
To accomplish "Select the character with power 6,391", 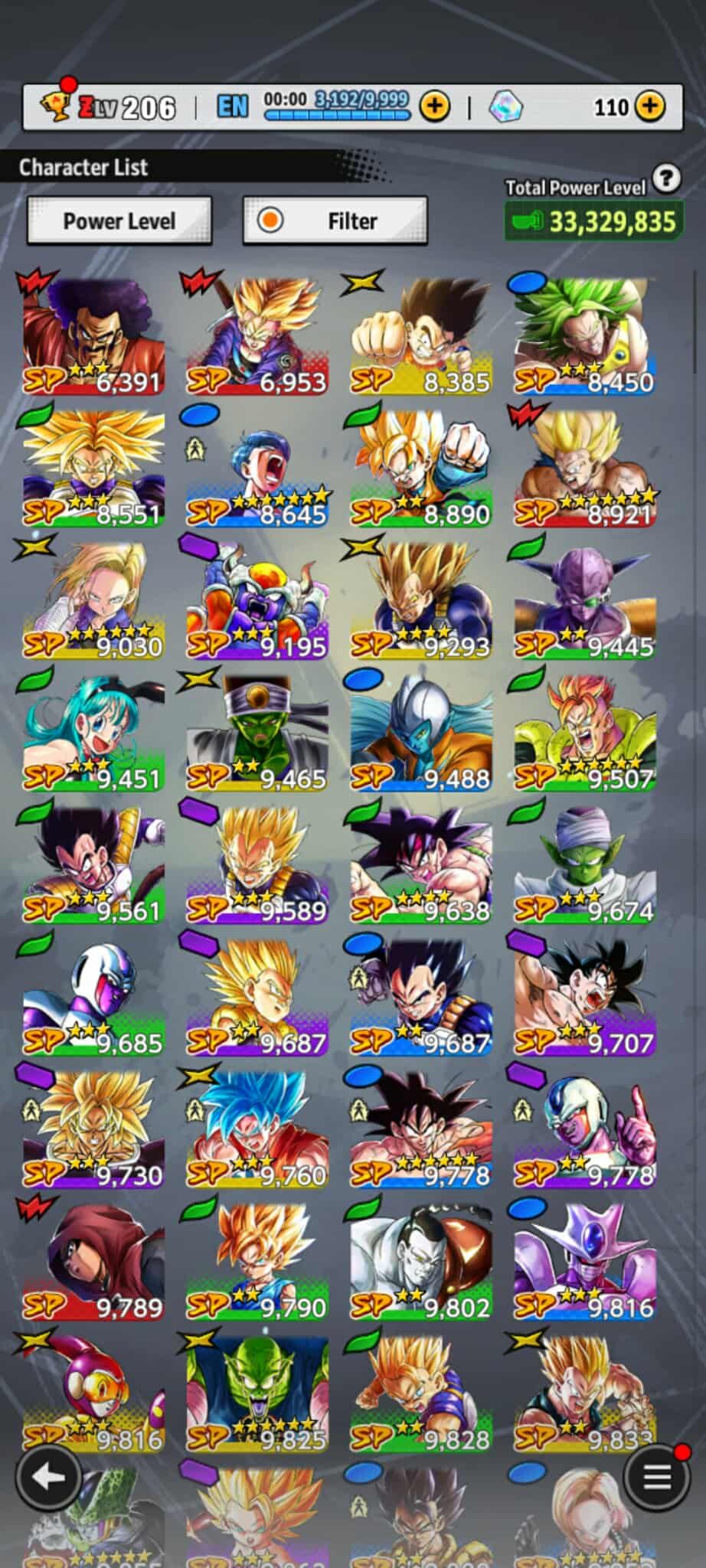I will click(x=93, y=337).
